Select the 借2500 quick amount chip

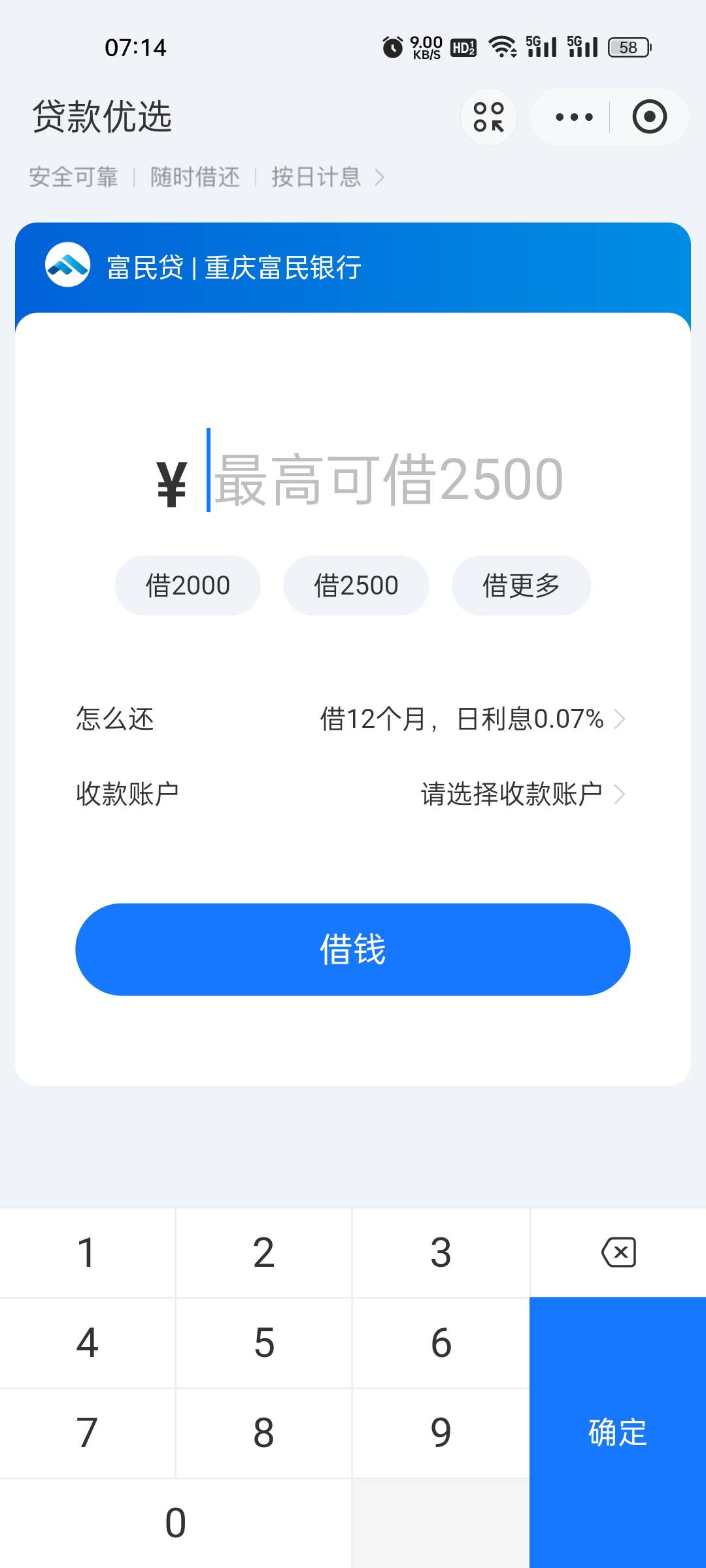click(356, 585)
